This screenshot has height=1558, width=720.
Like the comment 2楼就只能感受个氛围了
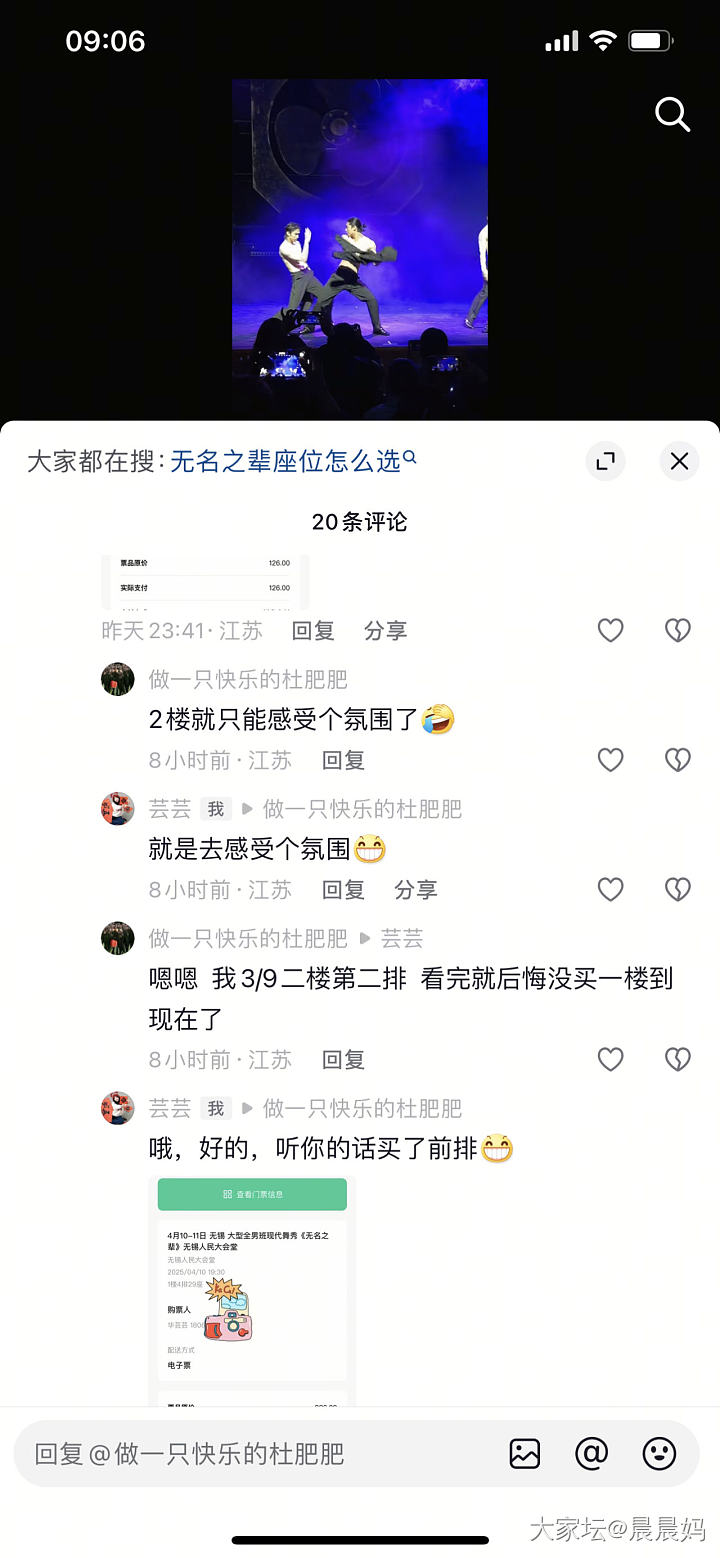pyautogui.click(x=610, y=760)
